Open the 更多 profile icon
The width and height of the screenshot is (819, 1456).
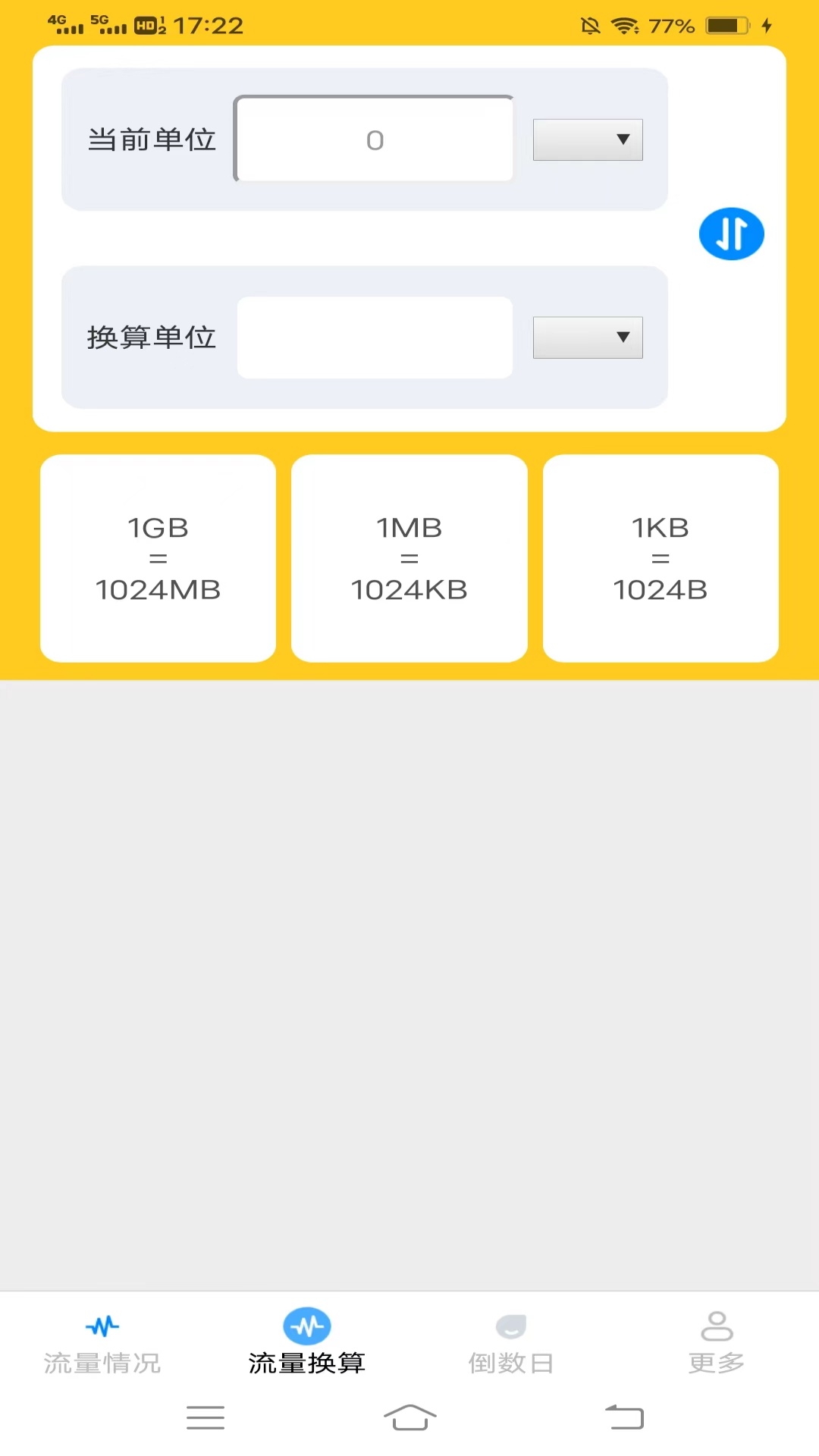point(715,1326)
